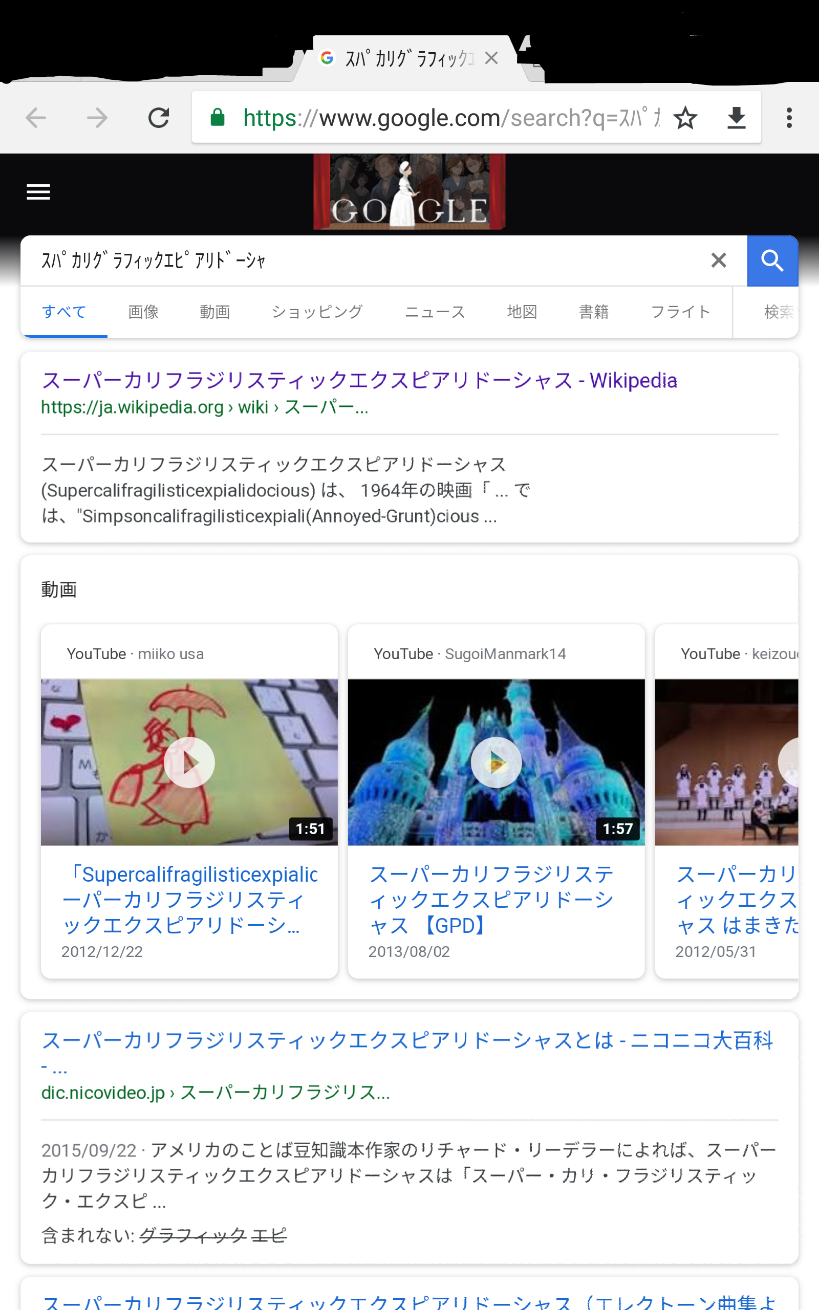
Task: Open the browser overflow menu
Action: 789,118
